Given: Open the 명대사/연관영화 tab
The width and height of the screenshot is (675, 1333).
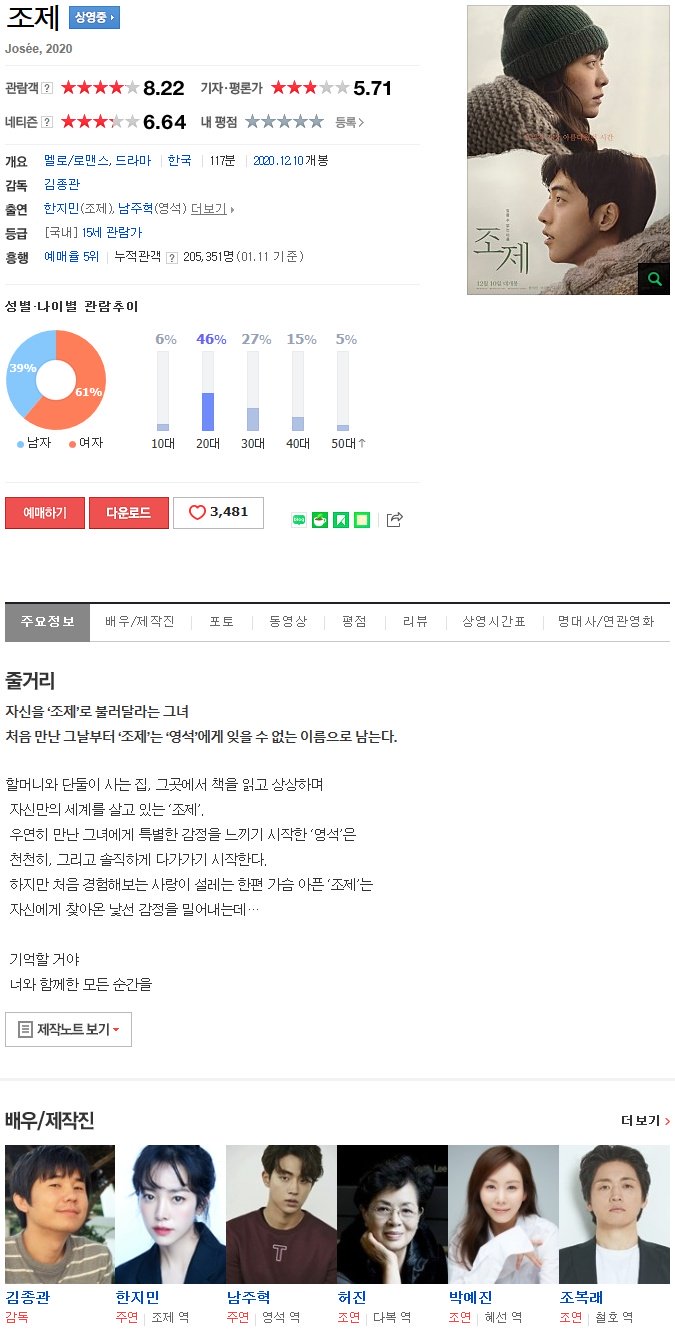Looking at the screenshot, I should point(606,622).
